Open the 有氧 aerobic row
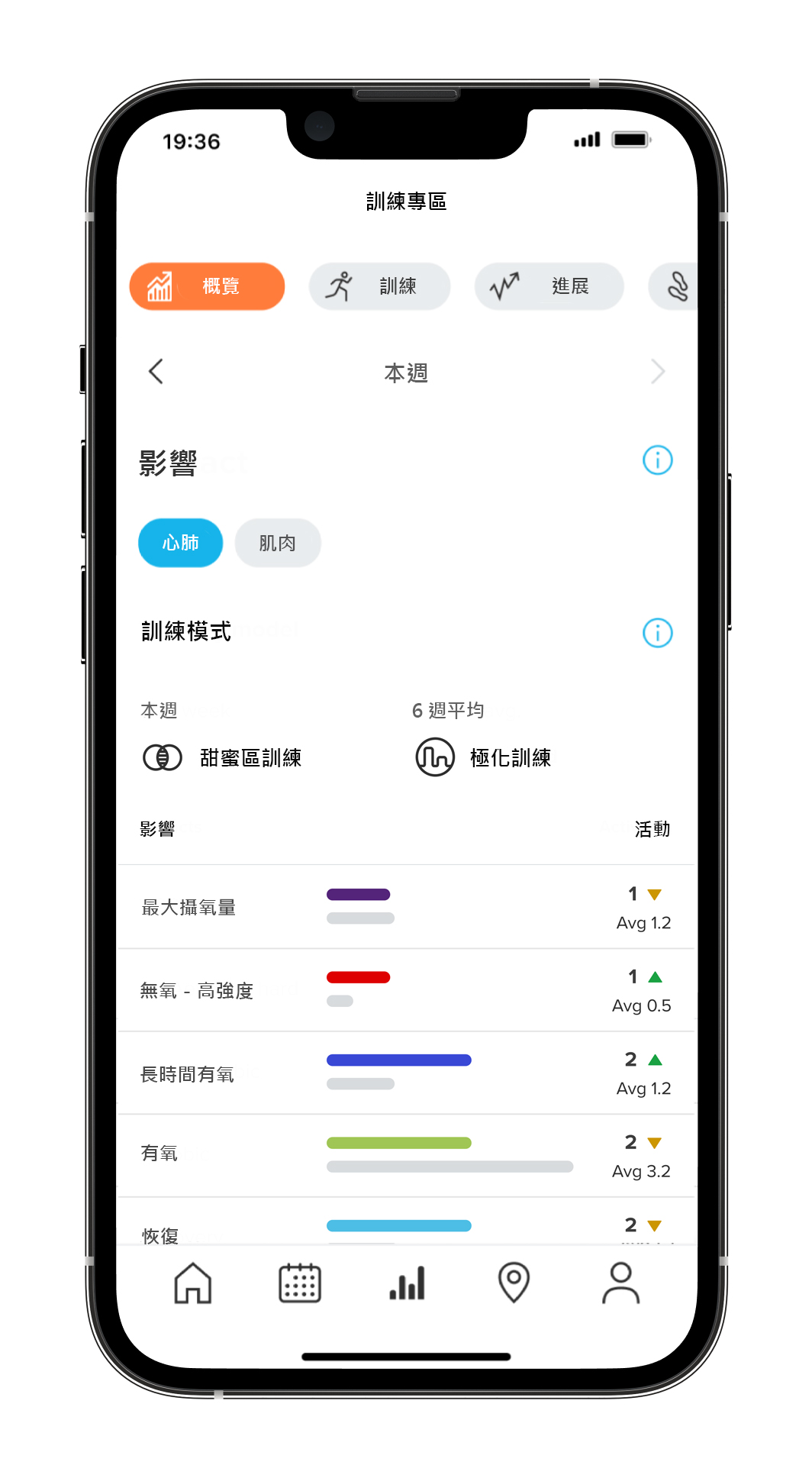 405,1156
